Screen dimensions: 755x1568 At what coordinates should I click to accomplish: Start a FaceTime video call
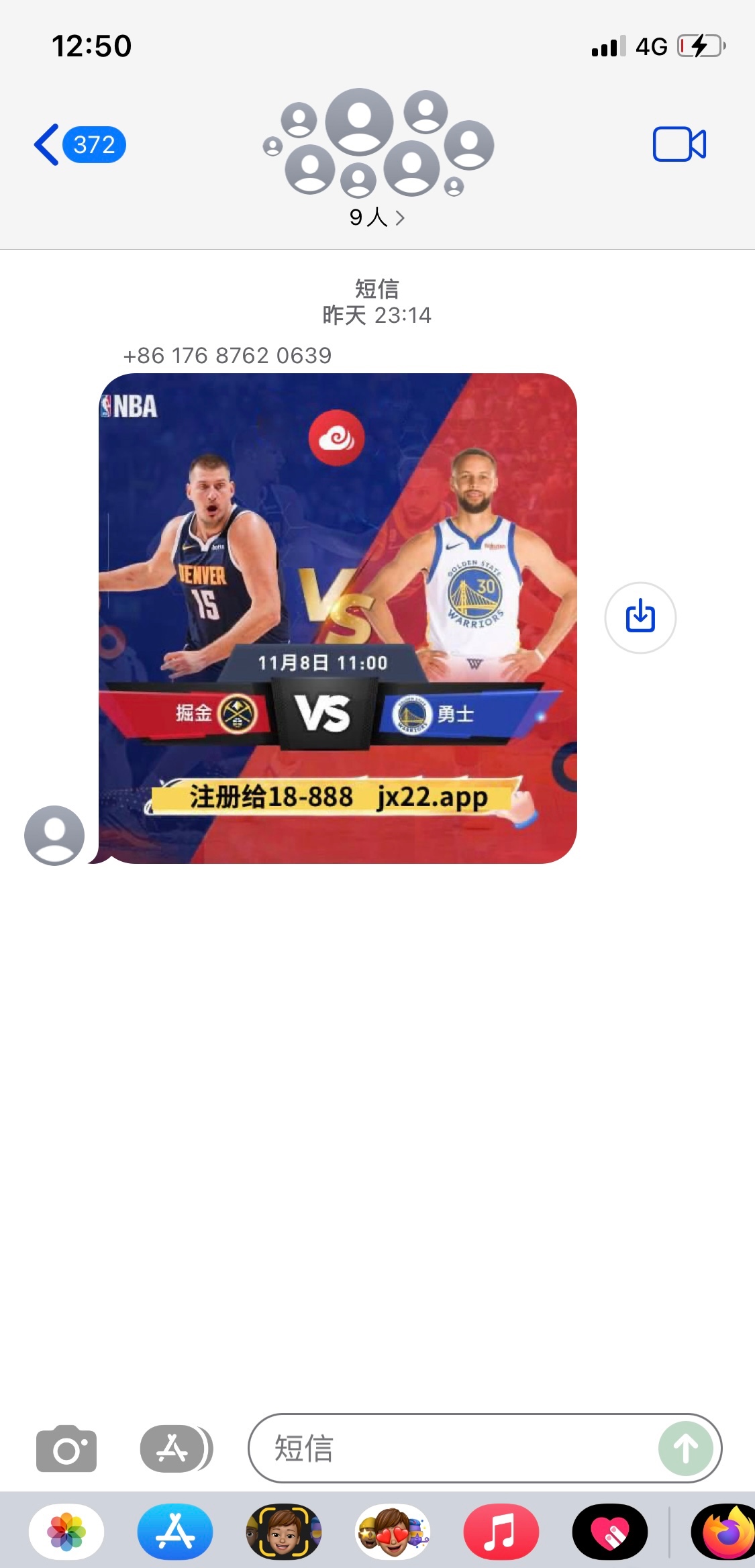[x=681, y=143]
